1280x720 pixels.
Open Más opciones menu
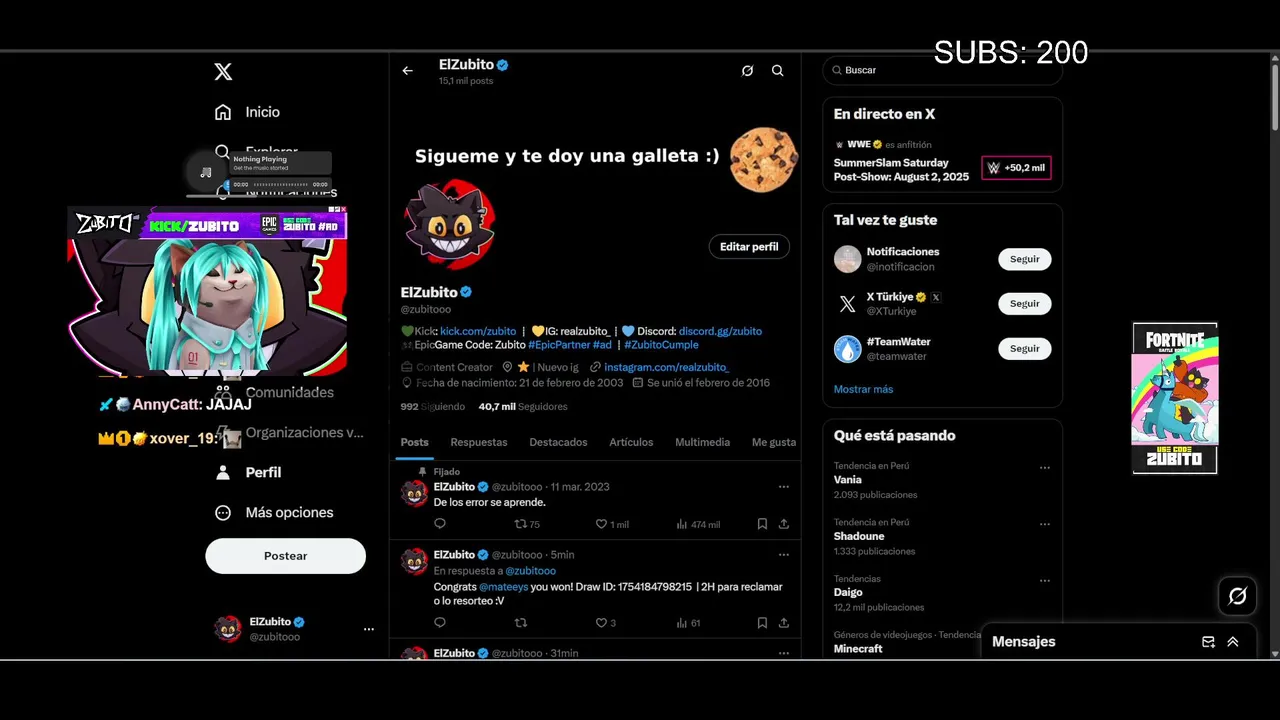point(288,512)
